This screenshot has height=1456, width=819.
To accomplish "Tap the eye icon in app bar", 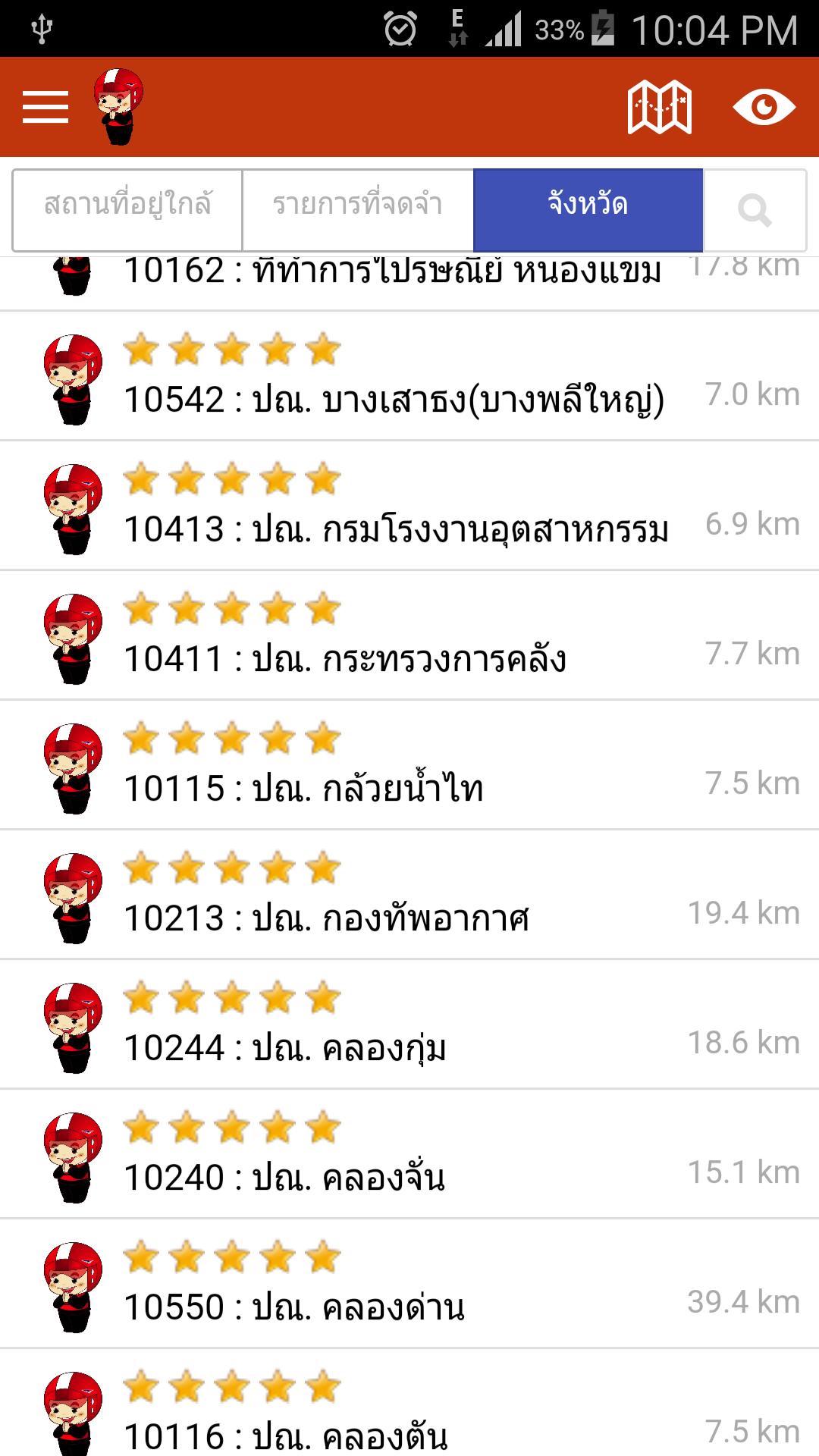I will [x=764, y=107].
